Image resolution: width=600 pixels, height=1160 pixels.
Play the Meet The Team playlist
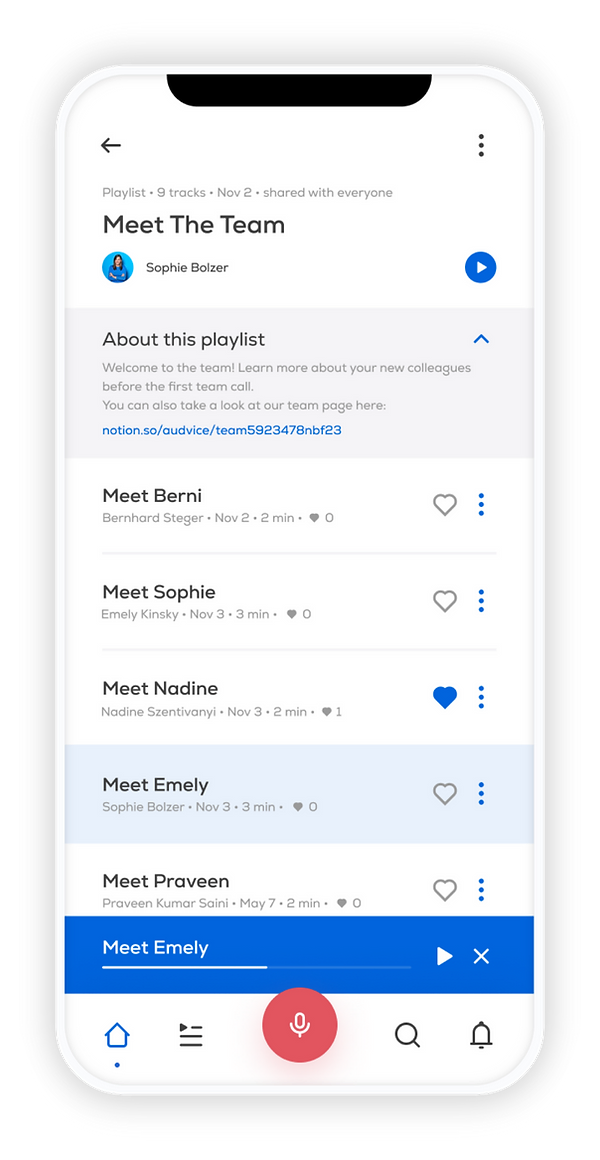(480, 267)
